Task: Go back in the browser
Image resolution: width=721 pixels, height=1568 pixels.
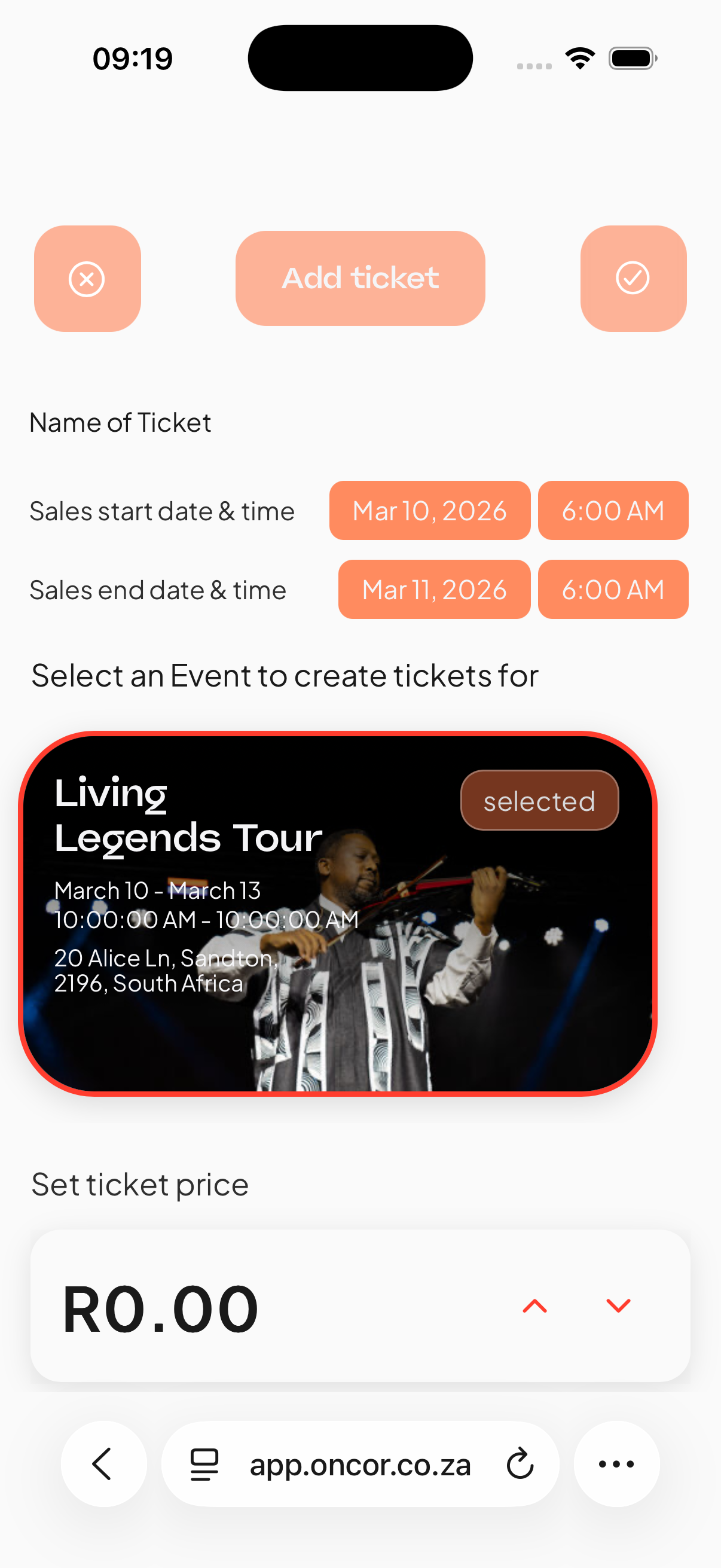Action: [103, 1464]
